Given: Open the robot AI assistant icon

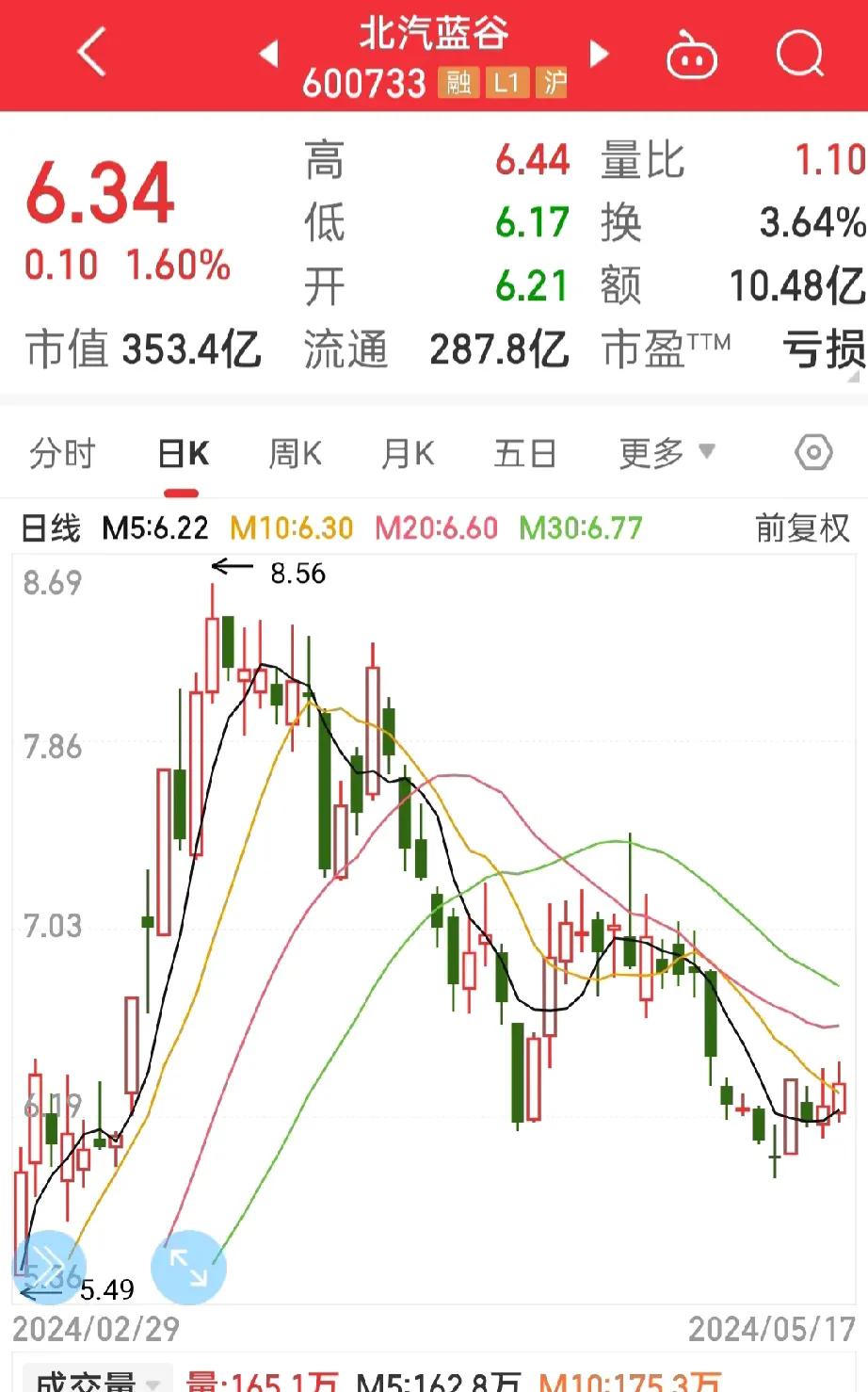Looking at the screenshot, I should tap(692, 55).
